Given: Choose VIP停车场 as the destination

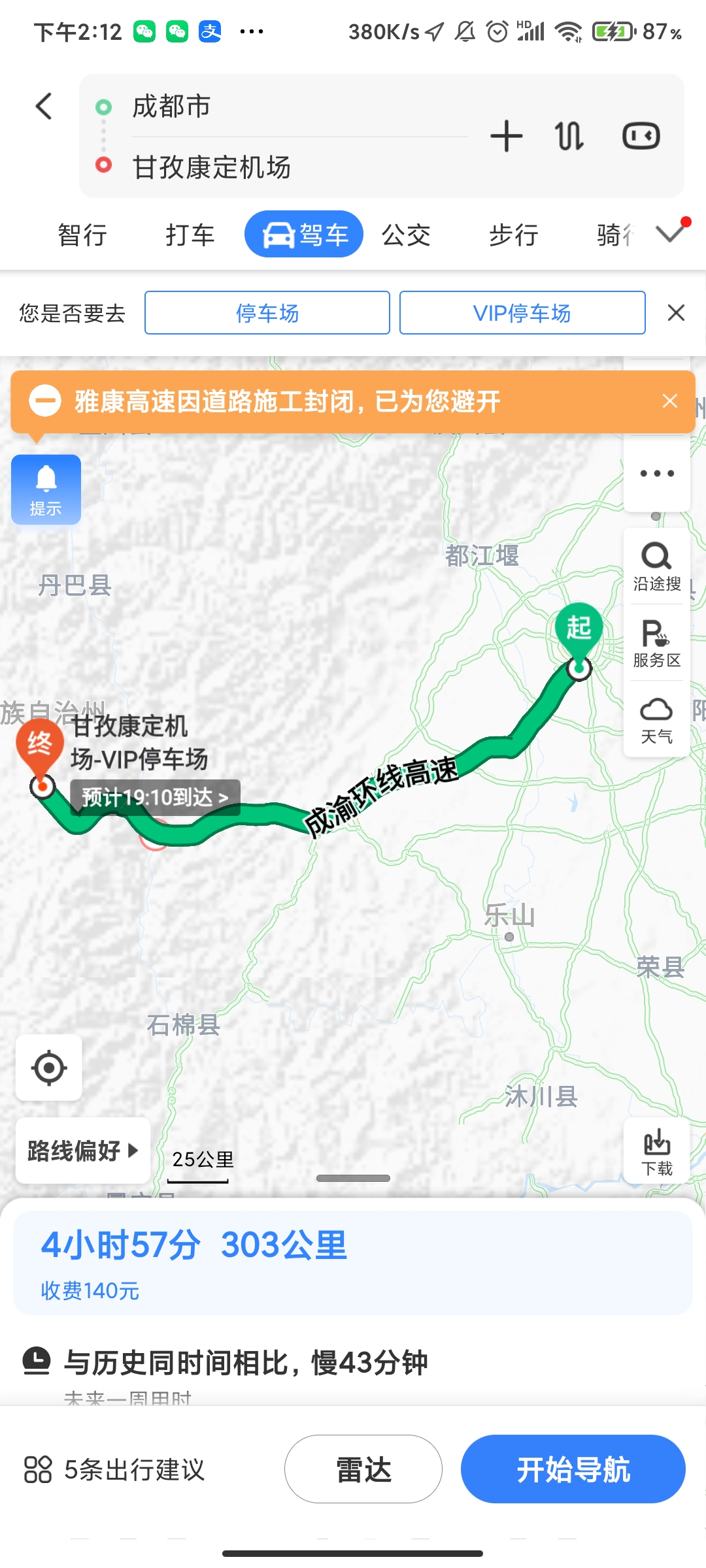Looking at the screenshot, I should (522, 313).
